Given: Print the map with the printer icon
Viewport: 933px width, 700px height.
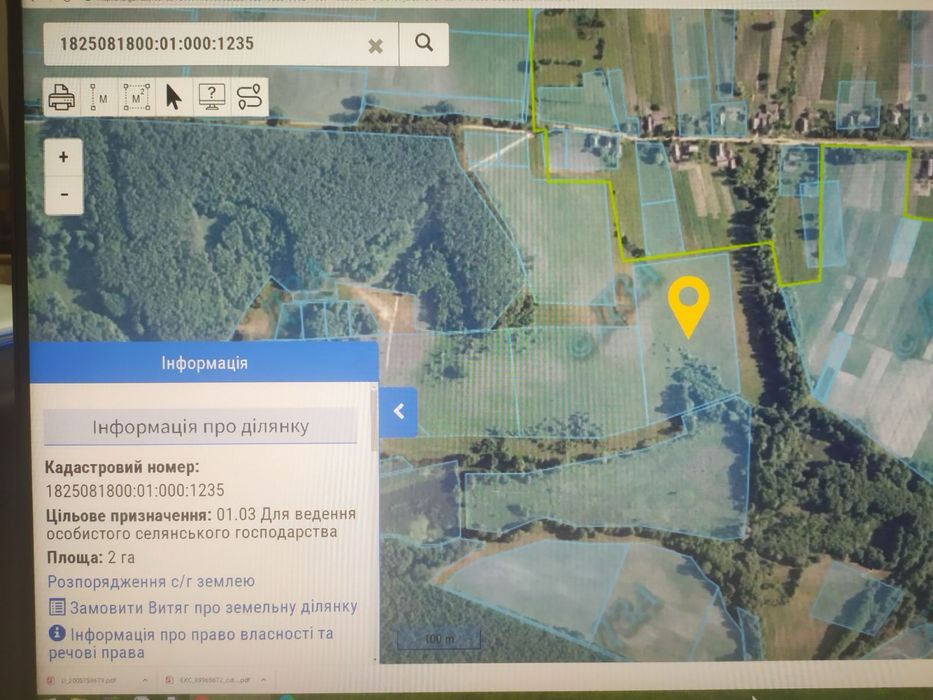Looking at the screenshot, I should click(x=62, y=97).
